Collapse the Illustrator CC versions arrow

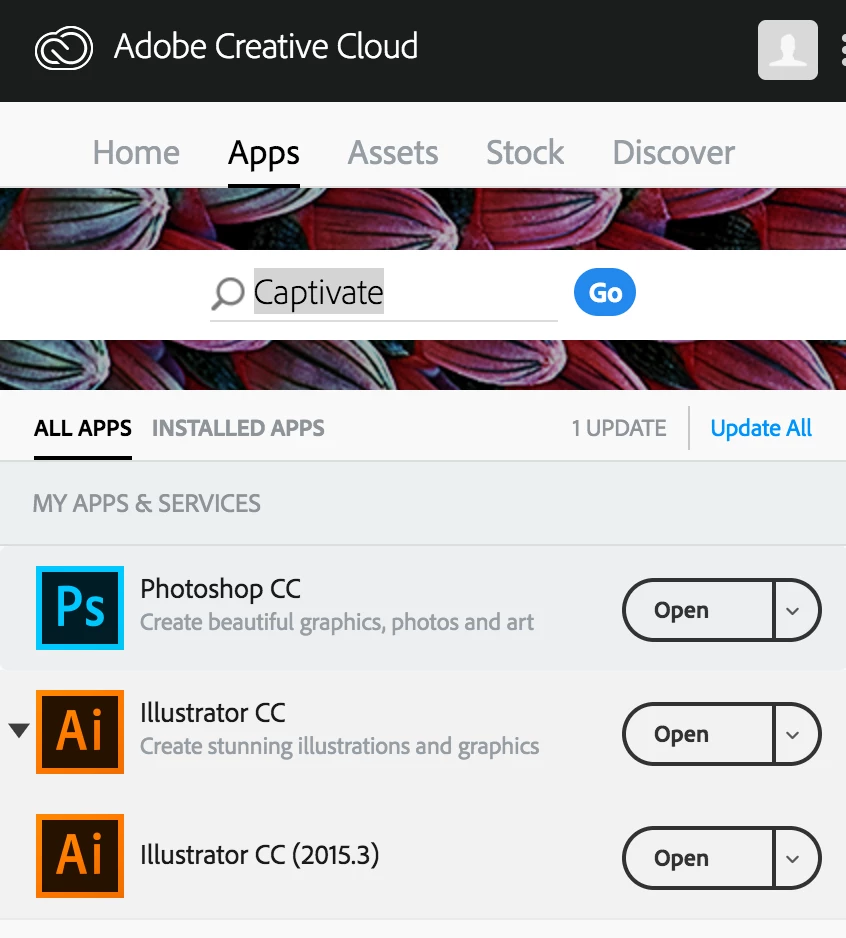tap(18, 731)
